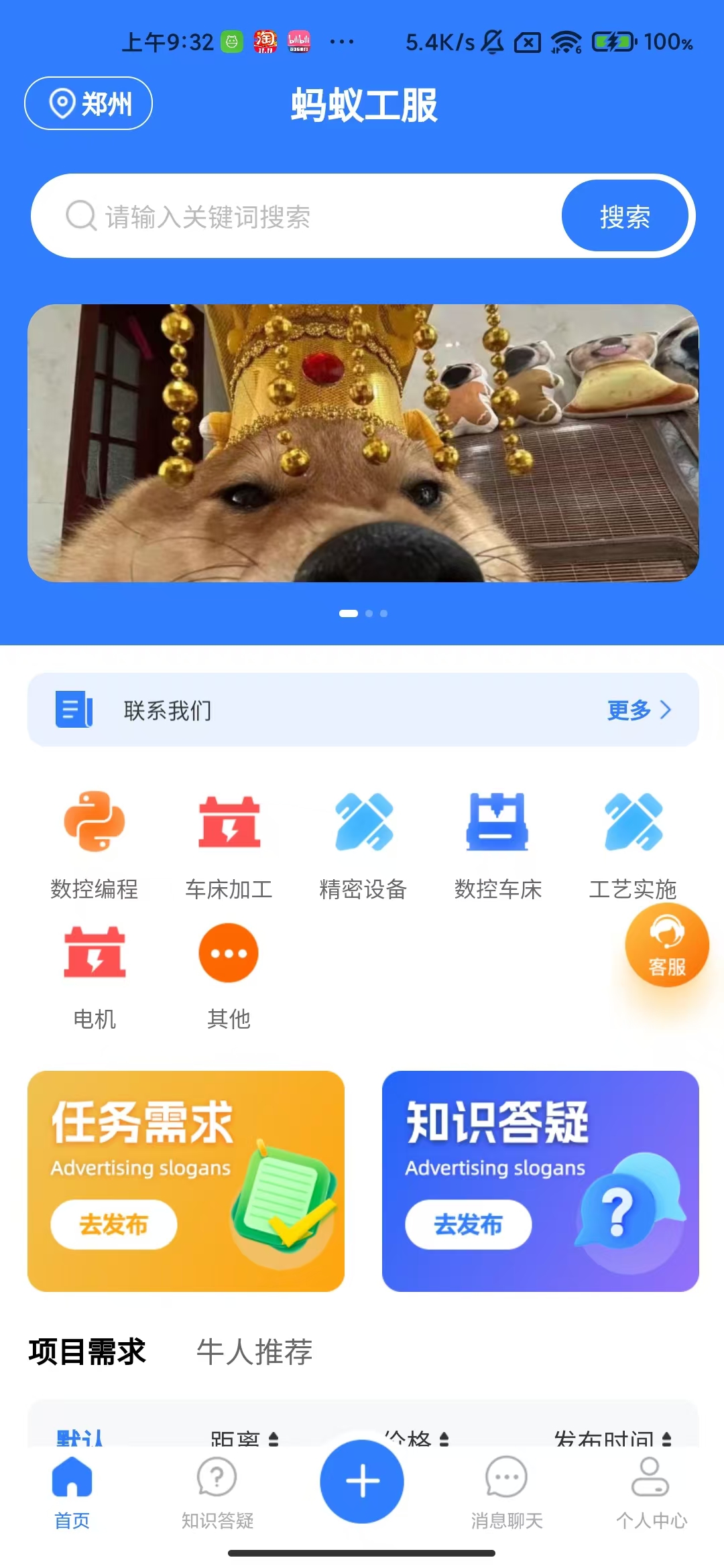This screenshot has height=1568, width=724.
Task: Change the city from 郑州
Action: 88,104
